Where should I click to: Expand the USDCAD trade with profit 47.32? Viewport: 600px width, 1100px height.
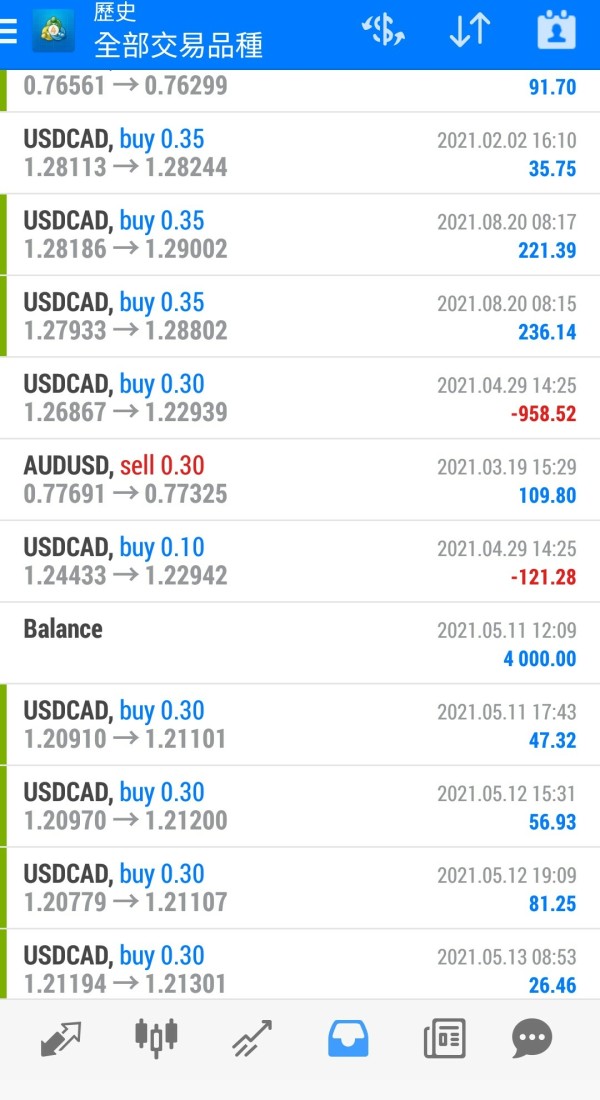coord(300,725)
